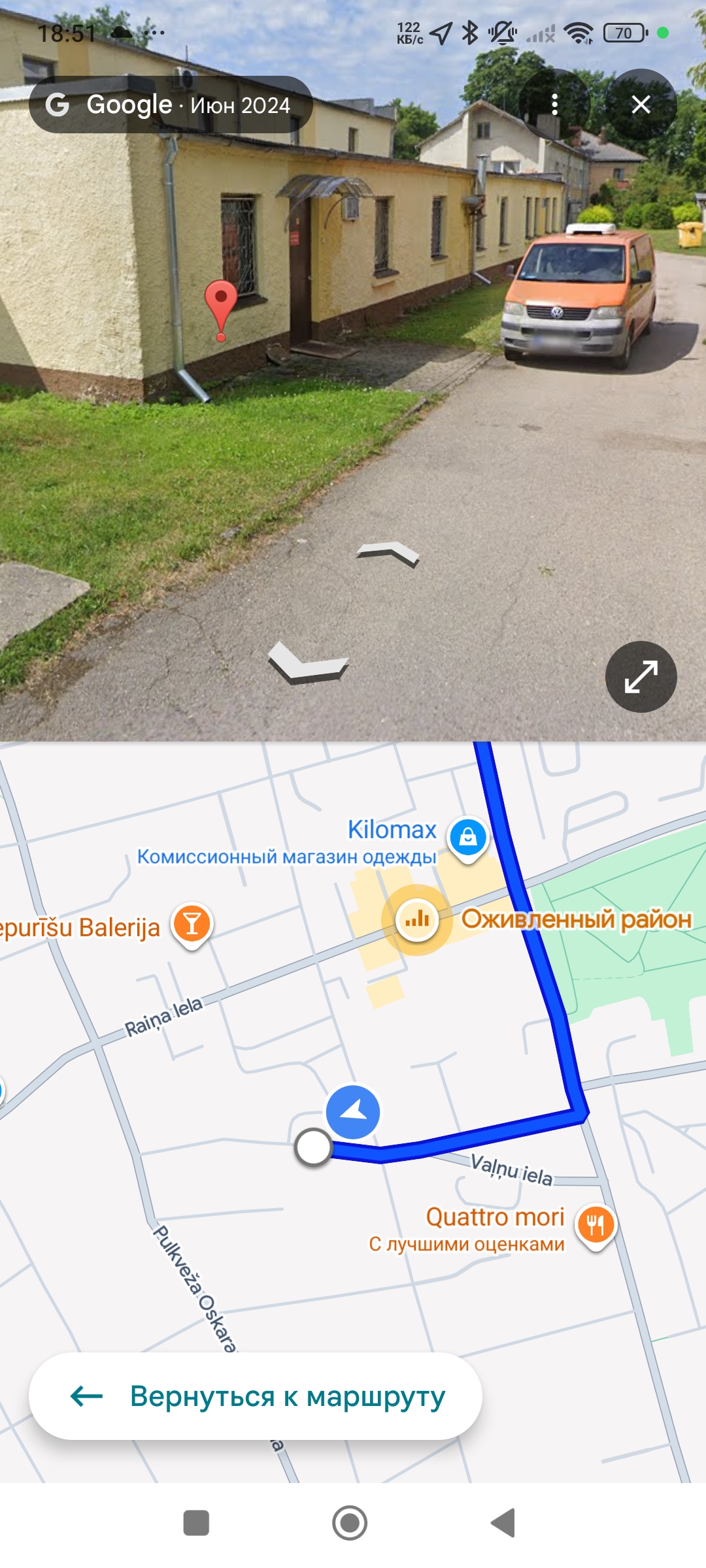
Task: Go back with system back button
Action: pos(503,1523)
